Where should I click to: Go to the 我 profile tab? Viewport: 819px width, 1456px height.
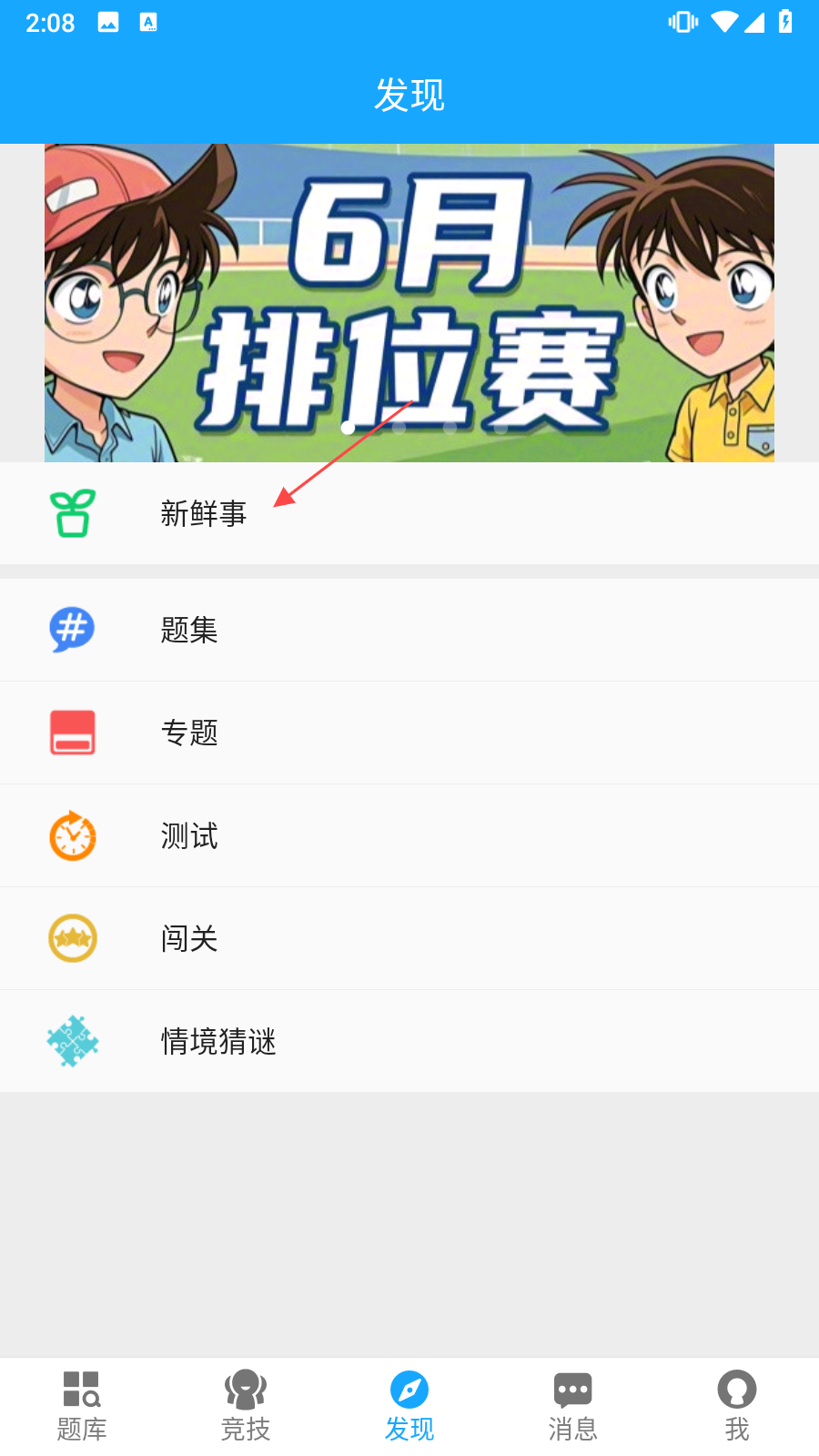click(737, 1407)
